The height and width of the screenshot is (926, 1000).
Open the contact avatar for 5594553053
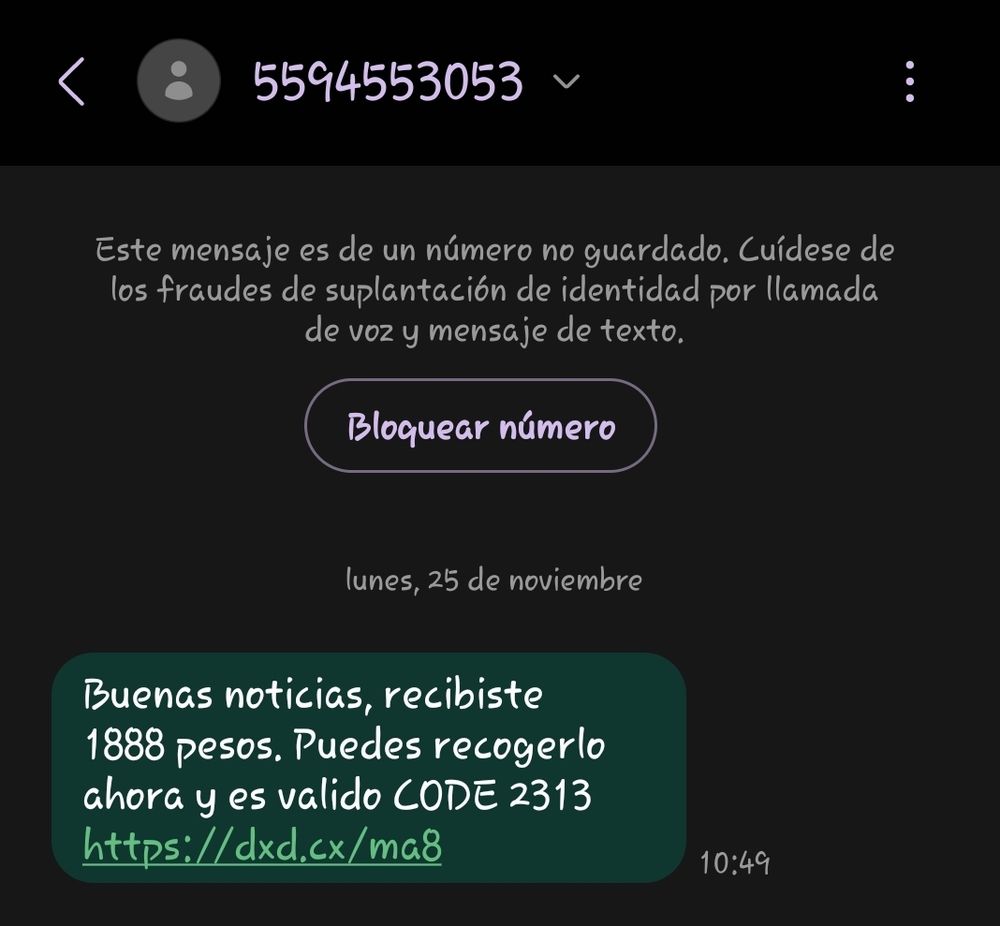click(178, 81)
